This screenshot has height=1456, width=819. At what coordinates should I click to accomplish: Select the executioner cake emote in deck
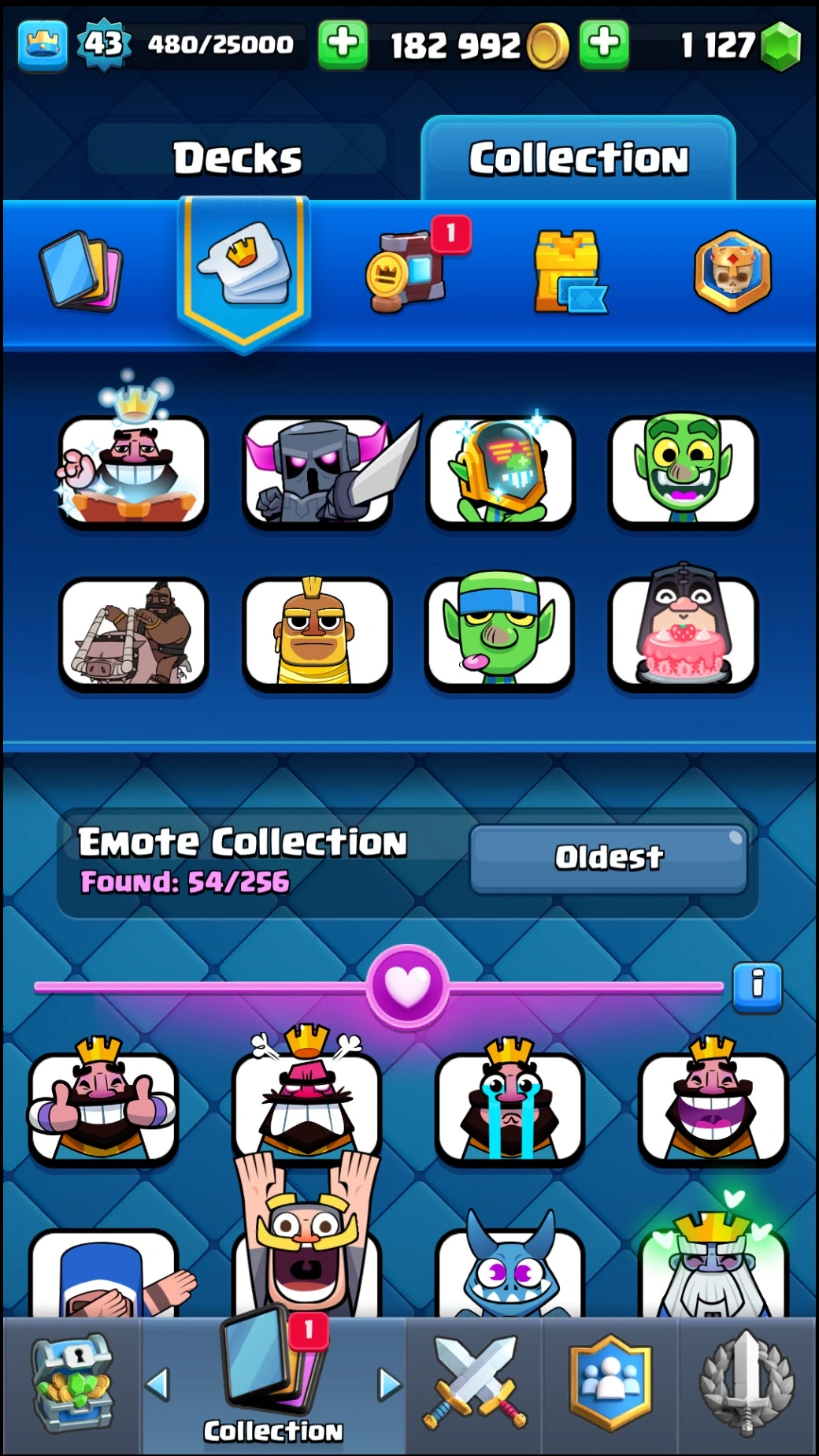tap(683, 634)
